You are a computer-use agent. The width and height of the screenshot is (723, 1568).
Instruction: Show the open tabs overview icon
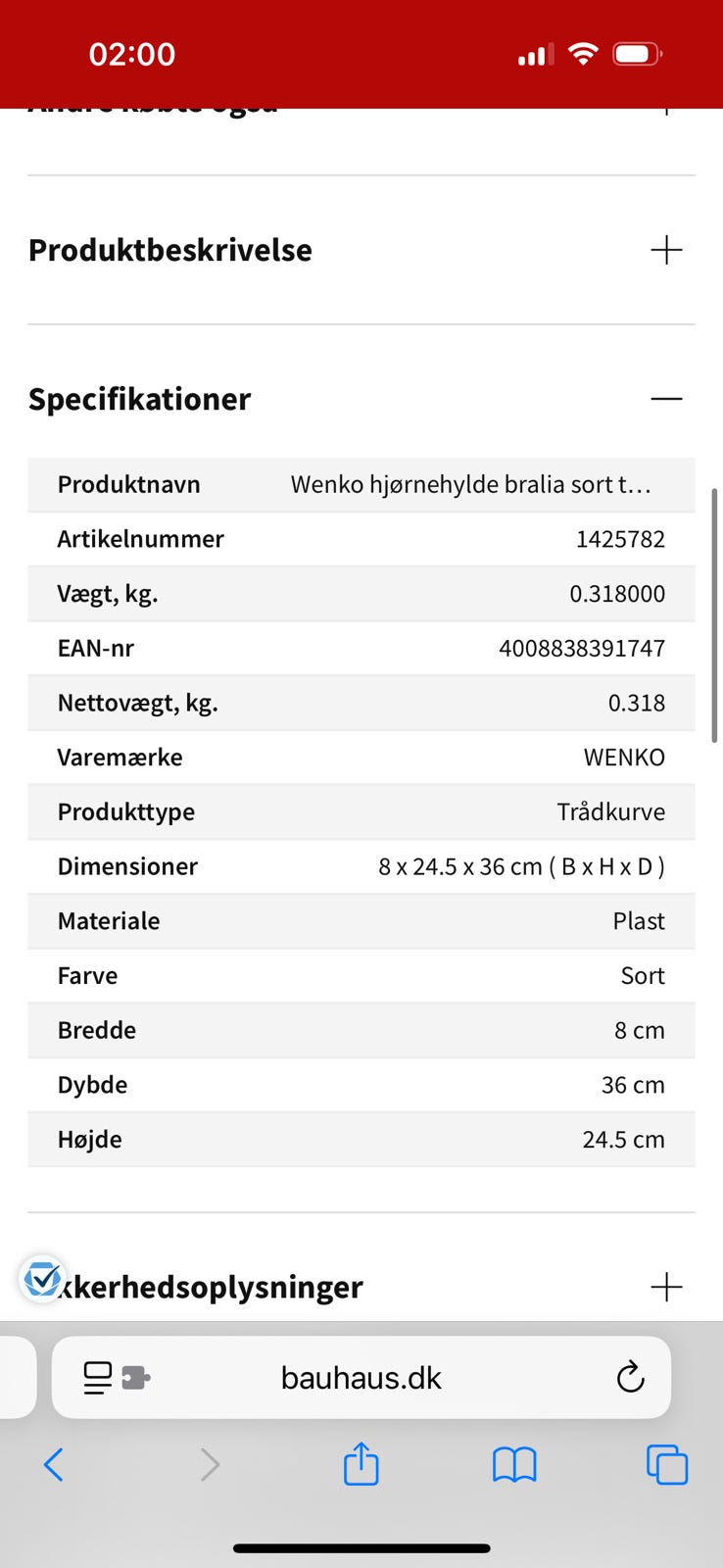pos(667,1464)
